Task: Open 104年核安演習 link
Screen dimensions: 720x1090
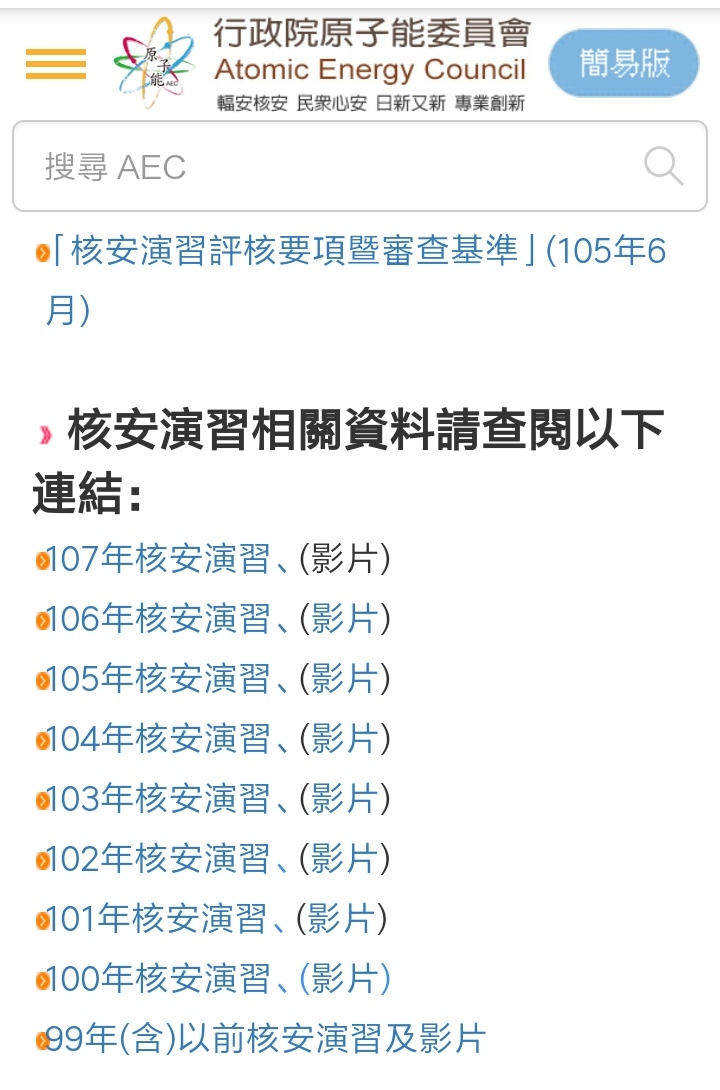Action: tap(158, 738)
